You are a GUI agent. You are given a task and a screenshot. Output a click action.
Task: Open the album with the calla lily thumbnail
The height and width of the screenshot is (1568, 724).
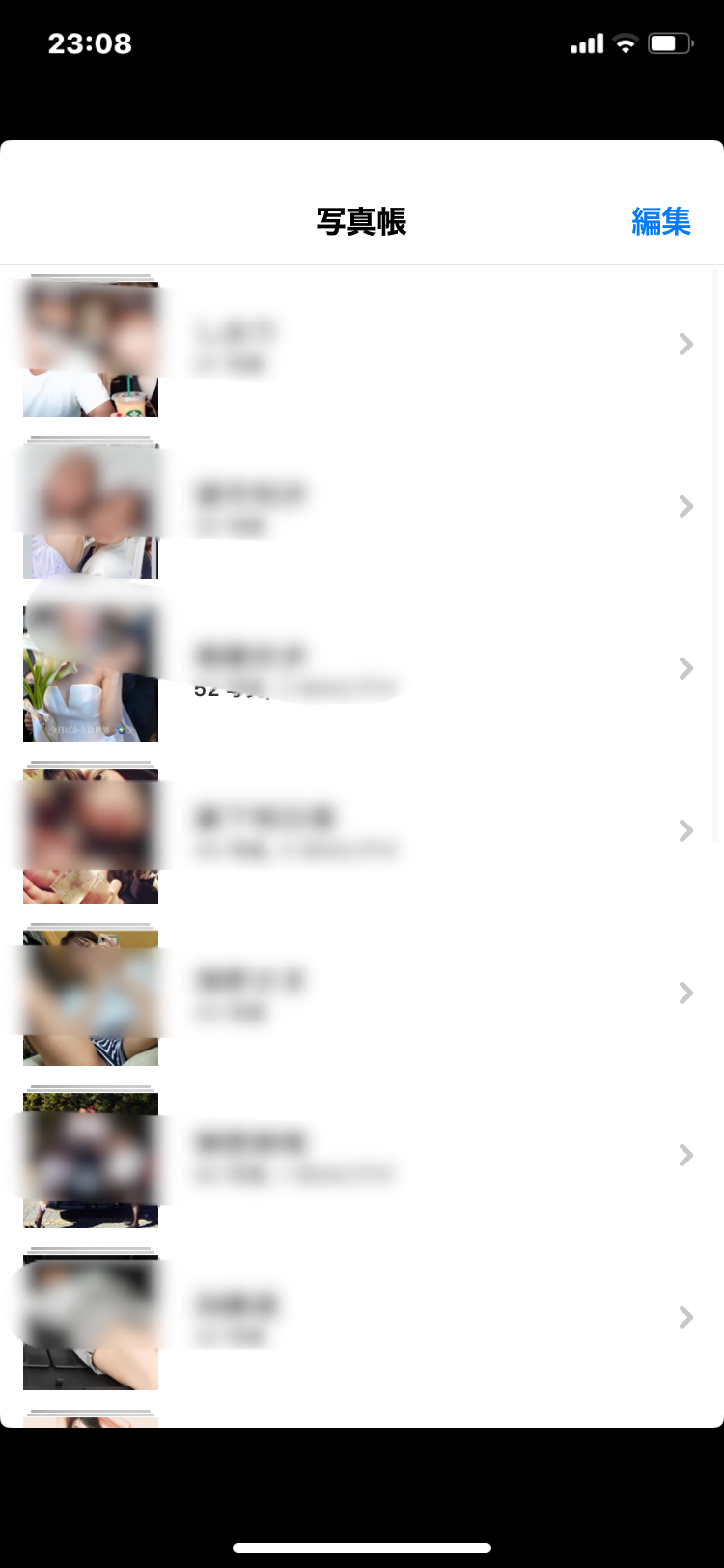pos(362,669)
